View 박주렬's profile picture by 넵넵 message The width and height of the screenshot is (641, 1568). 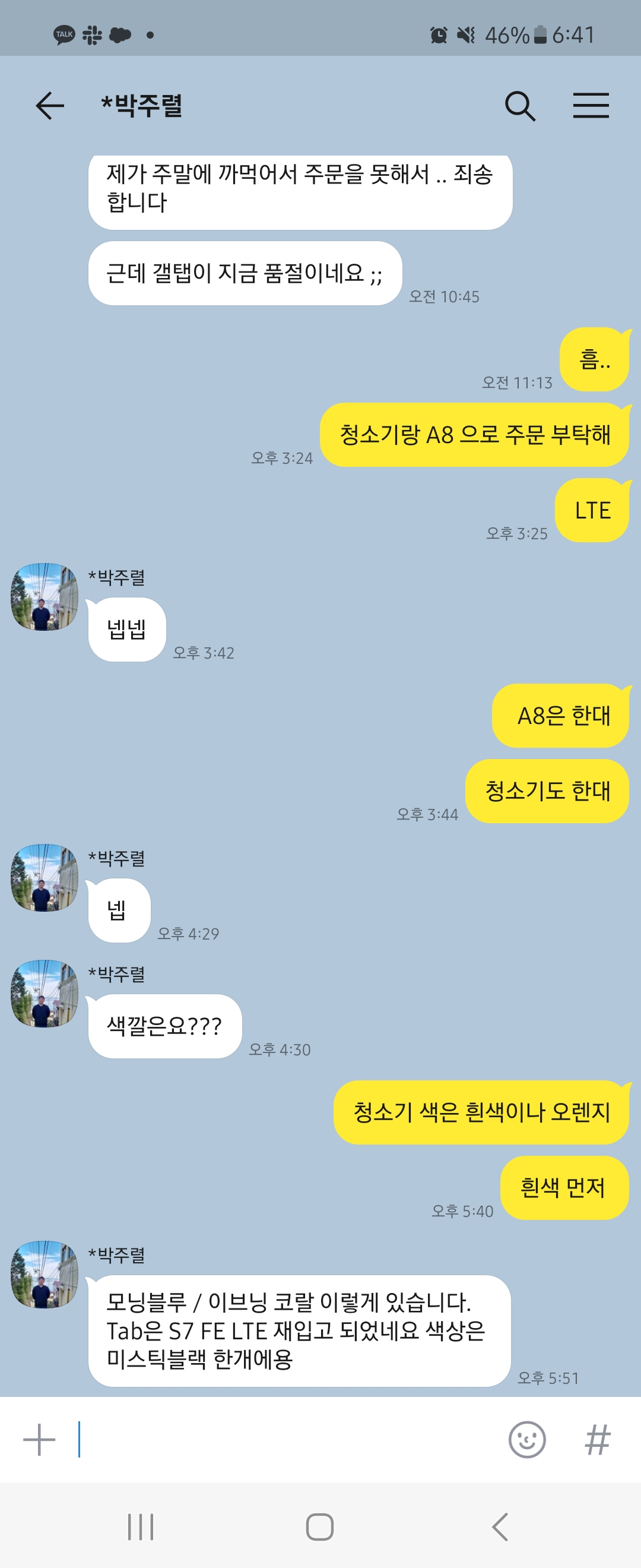point(45,596)
